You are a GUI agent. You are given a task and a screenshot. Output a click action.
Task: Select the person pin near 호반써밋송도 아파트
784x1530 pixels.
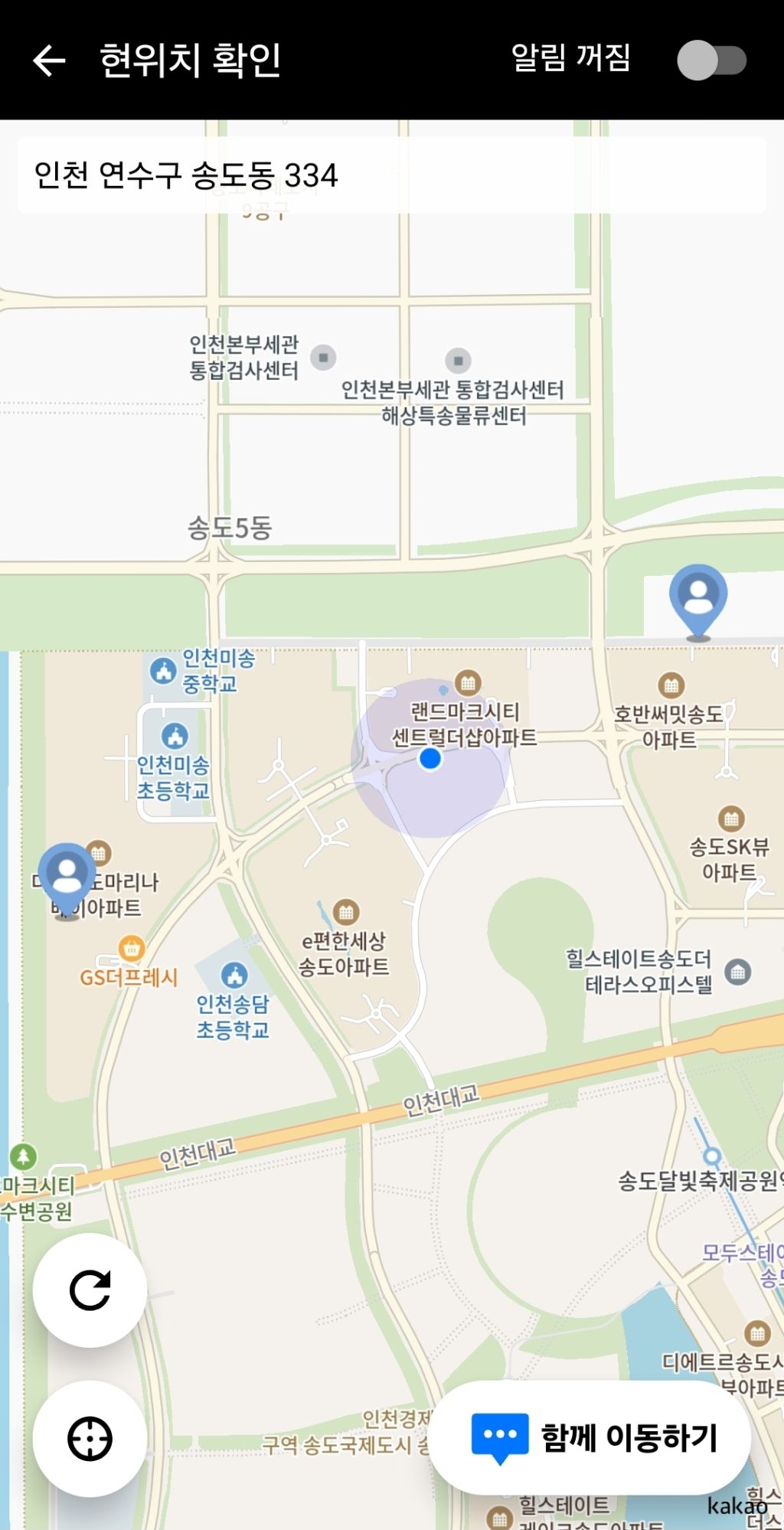697,598
